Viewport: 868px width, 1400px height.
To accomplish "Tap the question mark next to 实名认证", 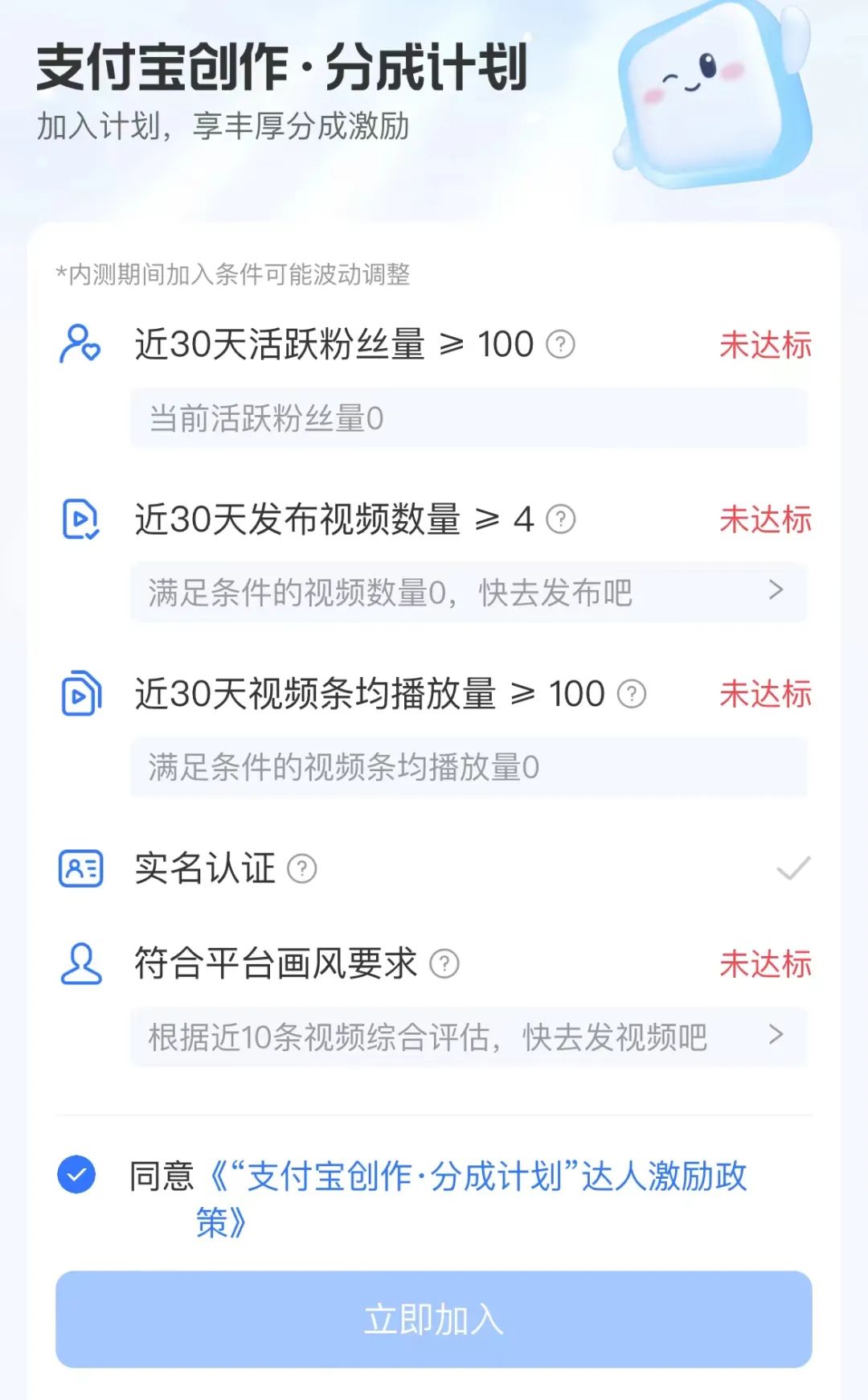I will tap(302, 868).
